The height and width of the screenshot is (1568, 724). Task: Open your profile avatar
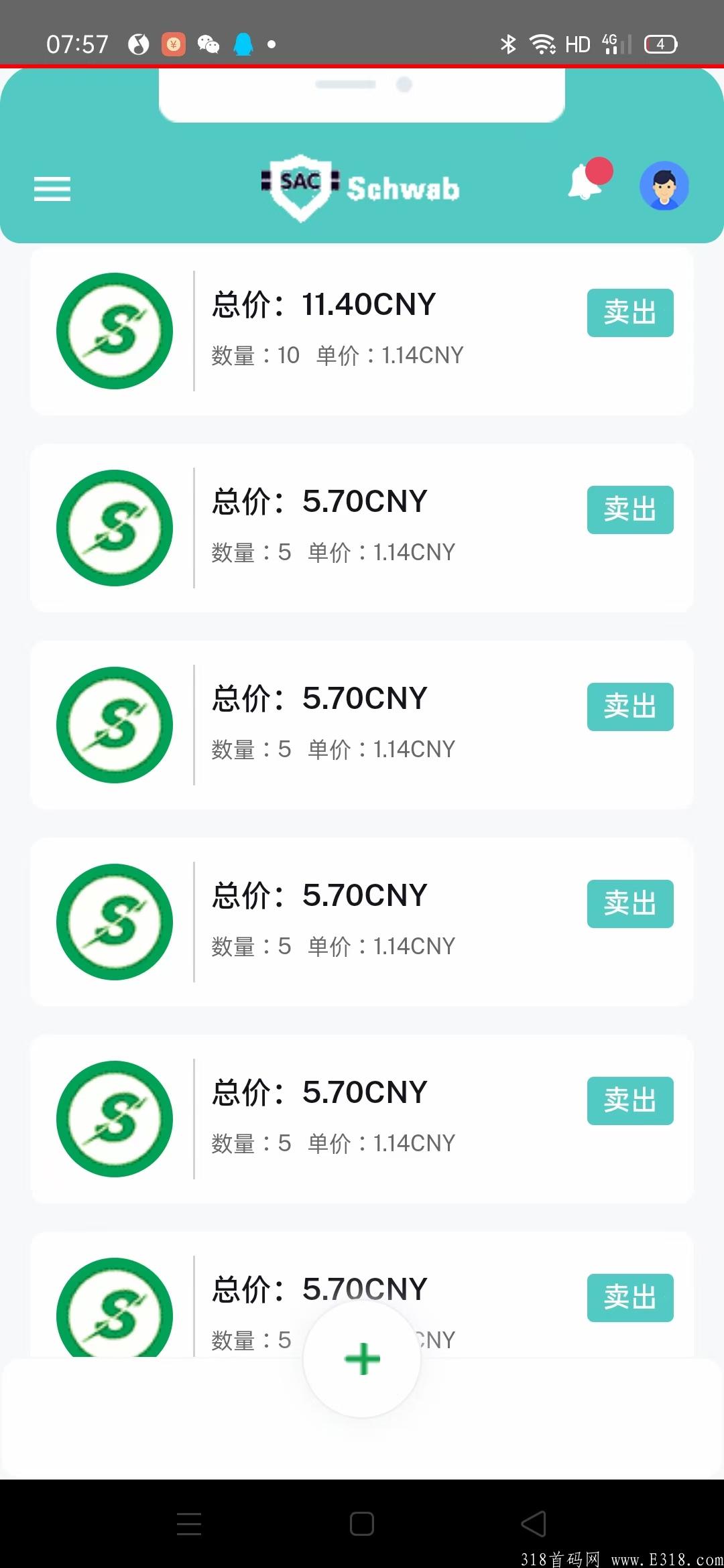(664, 186)
